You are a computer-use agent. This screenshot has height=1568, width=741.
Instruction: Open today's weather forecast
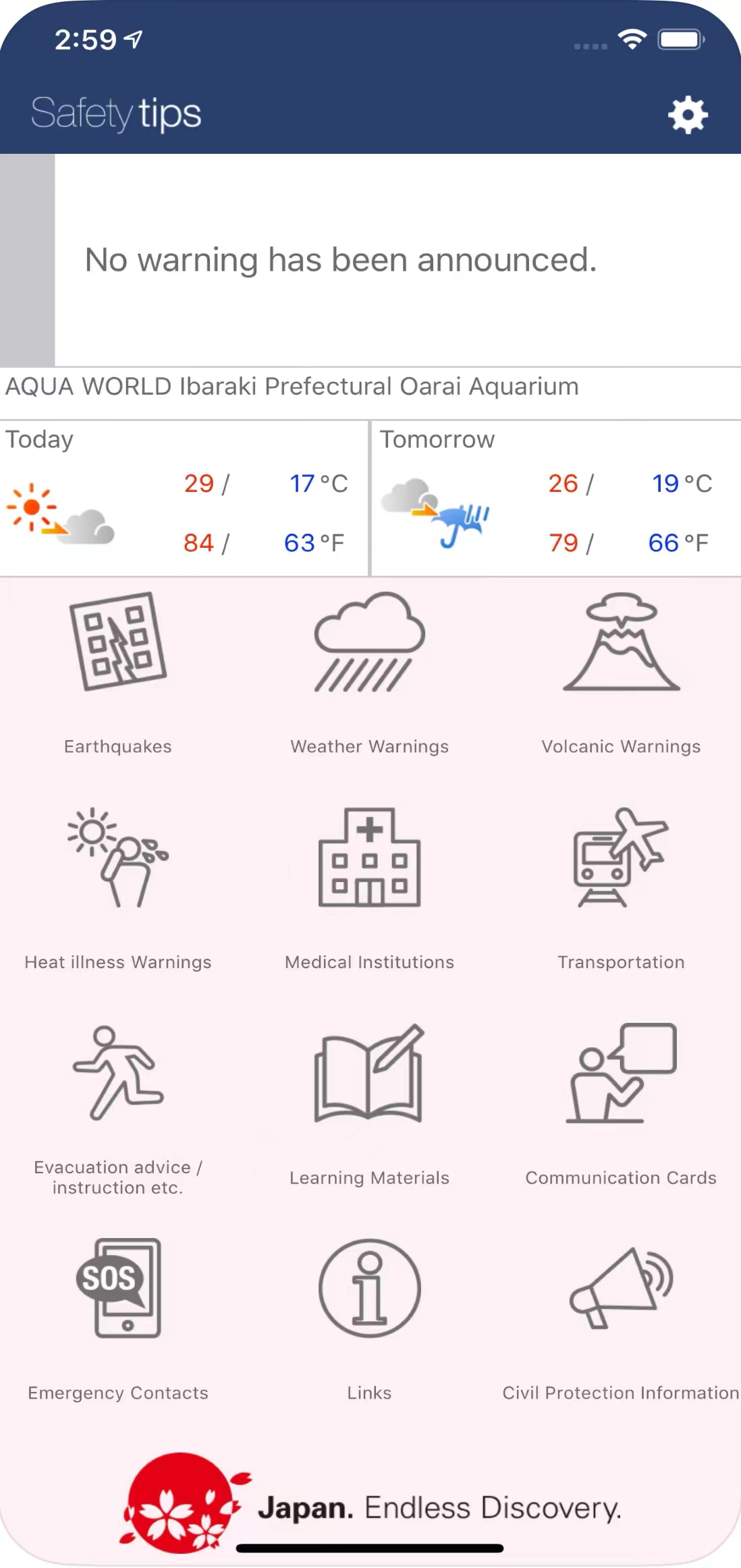tap(184, 499)
